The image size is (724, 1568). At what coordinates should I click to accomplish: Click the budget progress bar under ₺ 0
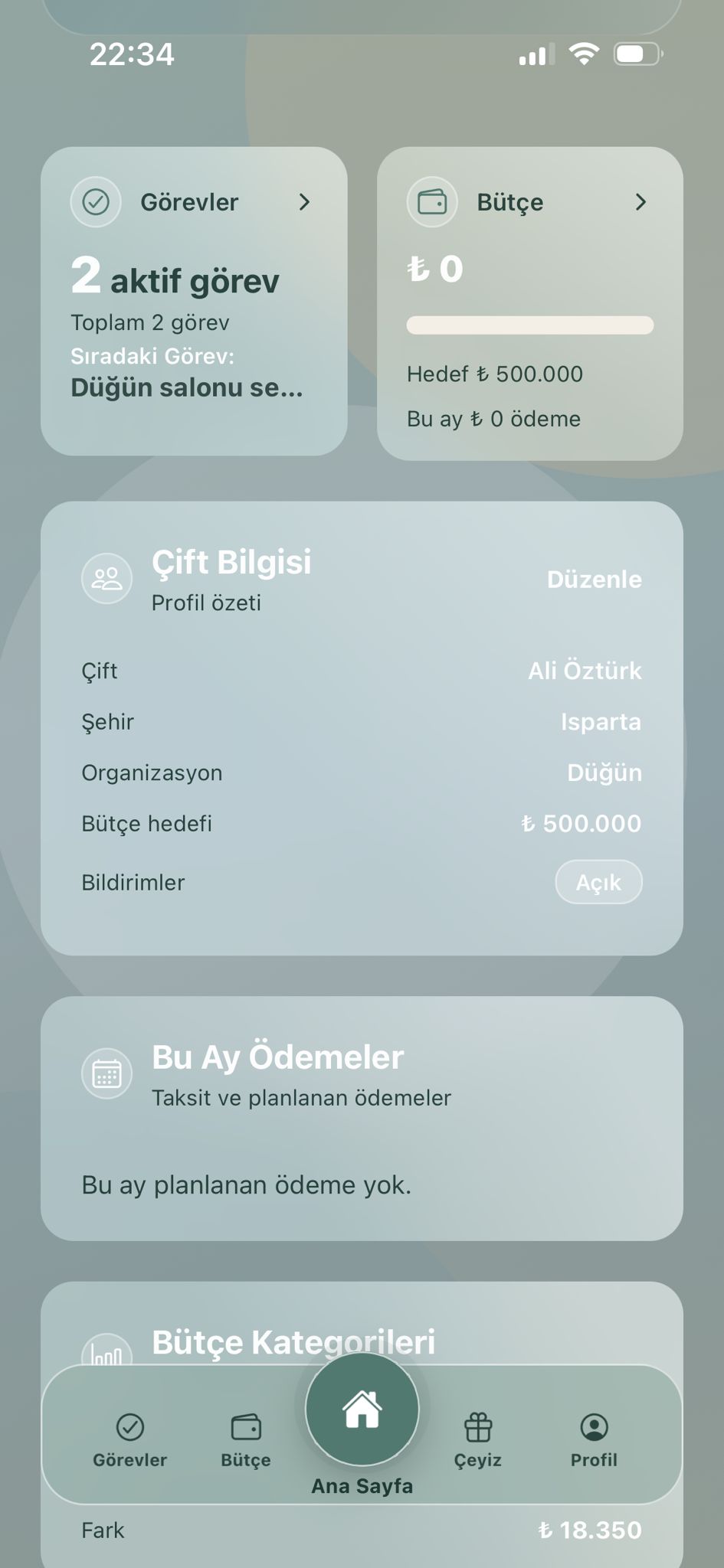pos(530,324)
